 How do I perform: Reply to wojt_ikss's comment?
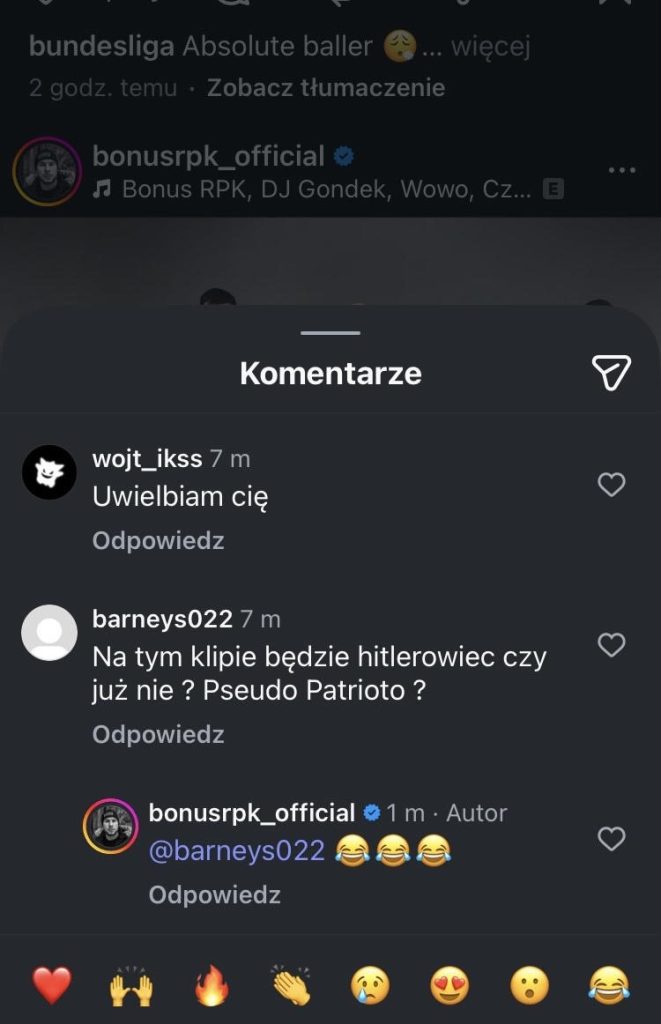pyautogui.click(x=158, y=541)
